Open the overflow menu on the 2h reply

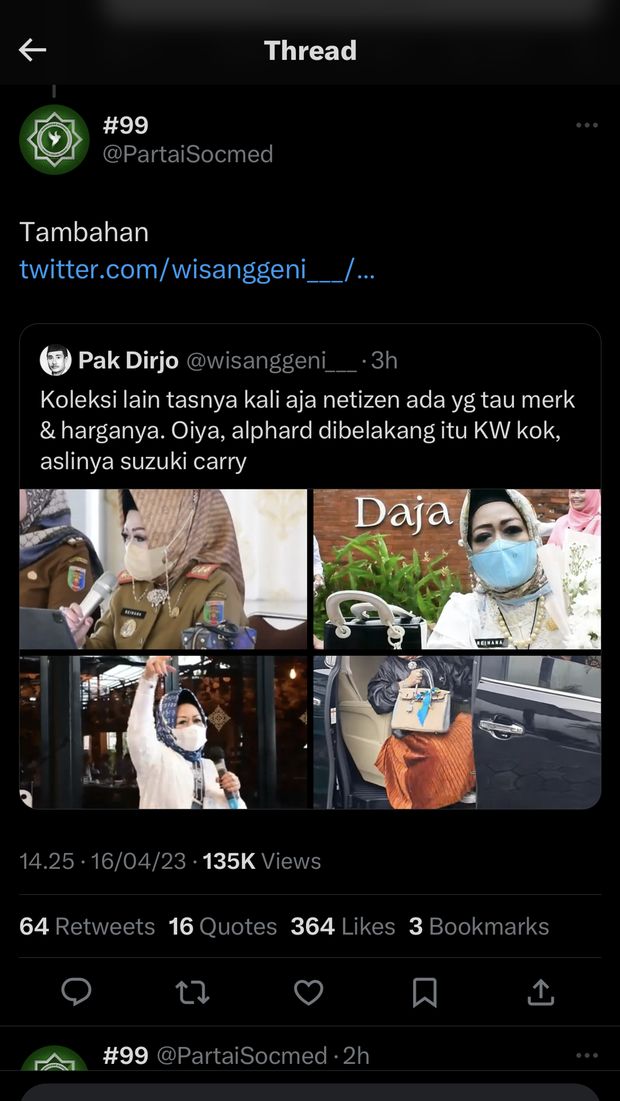point(587,1056)
